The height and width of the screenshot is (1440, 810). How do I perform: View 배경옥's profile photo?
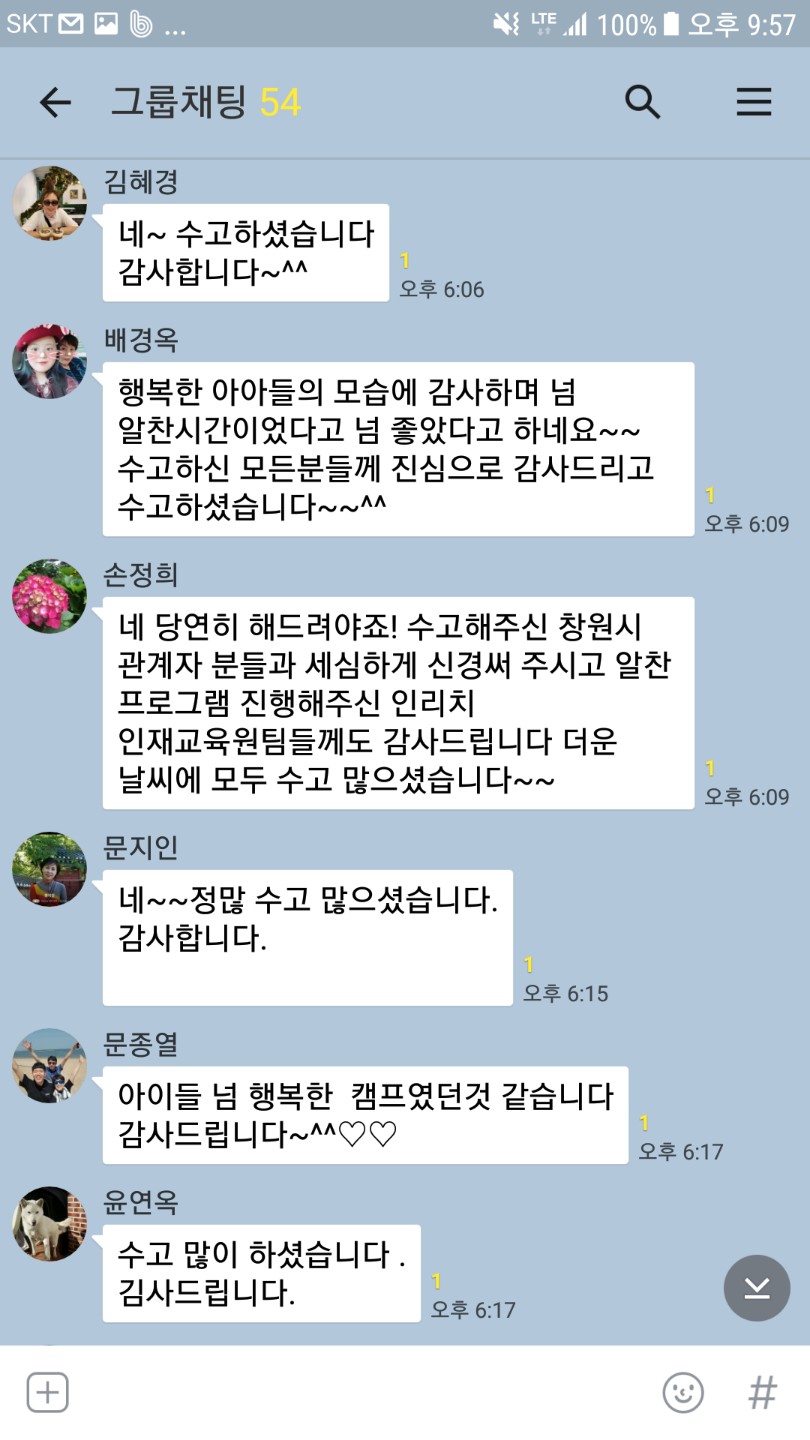point(49,362)
